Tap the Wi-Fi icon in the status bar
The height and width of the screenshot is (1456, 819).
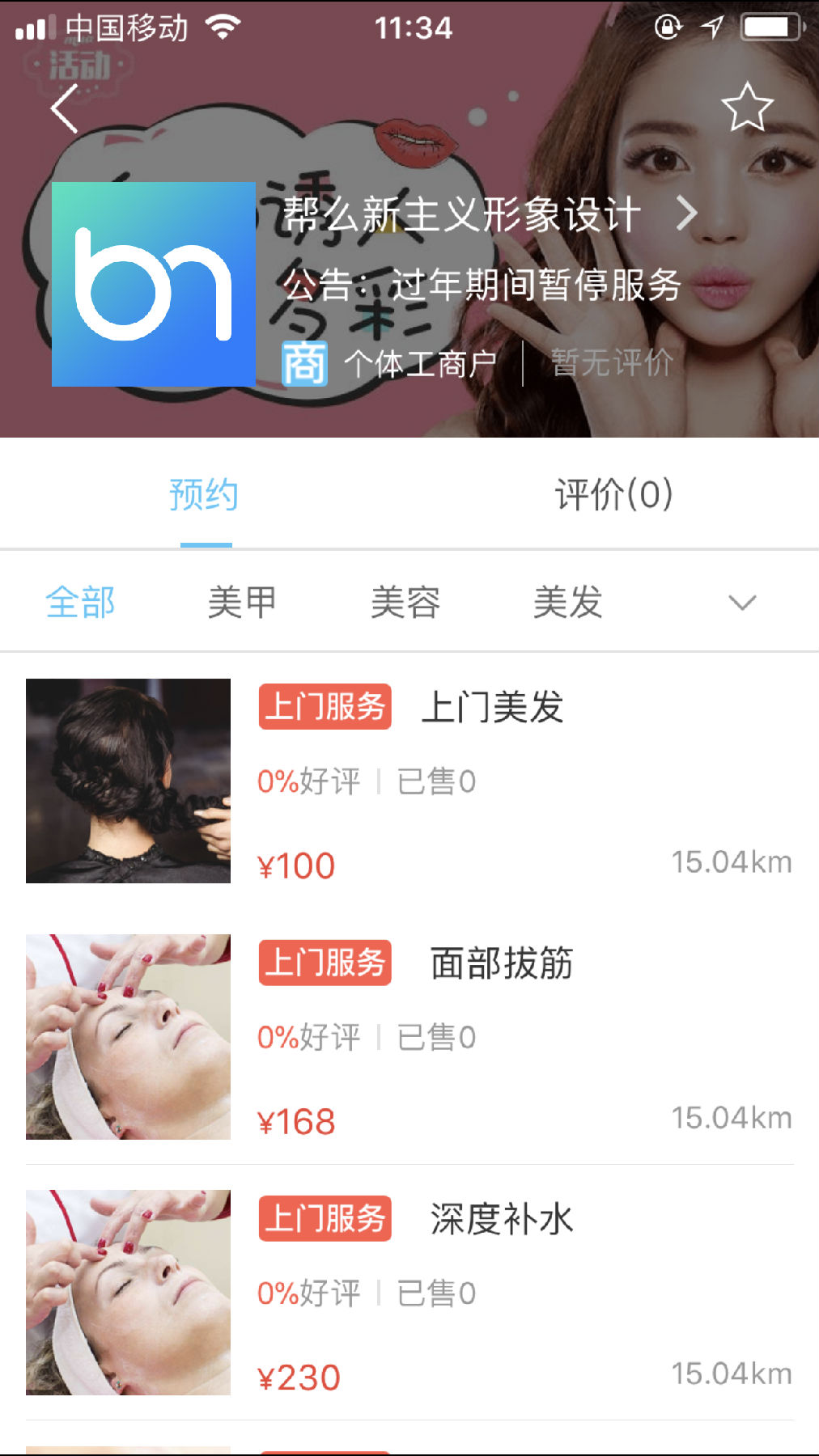coord(224,26)
